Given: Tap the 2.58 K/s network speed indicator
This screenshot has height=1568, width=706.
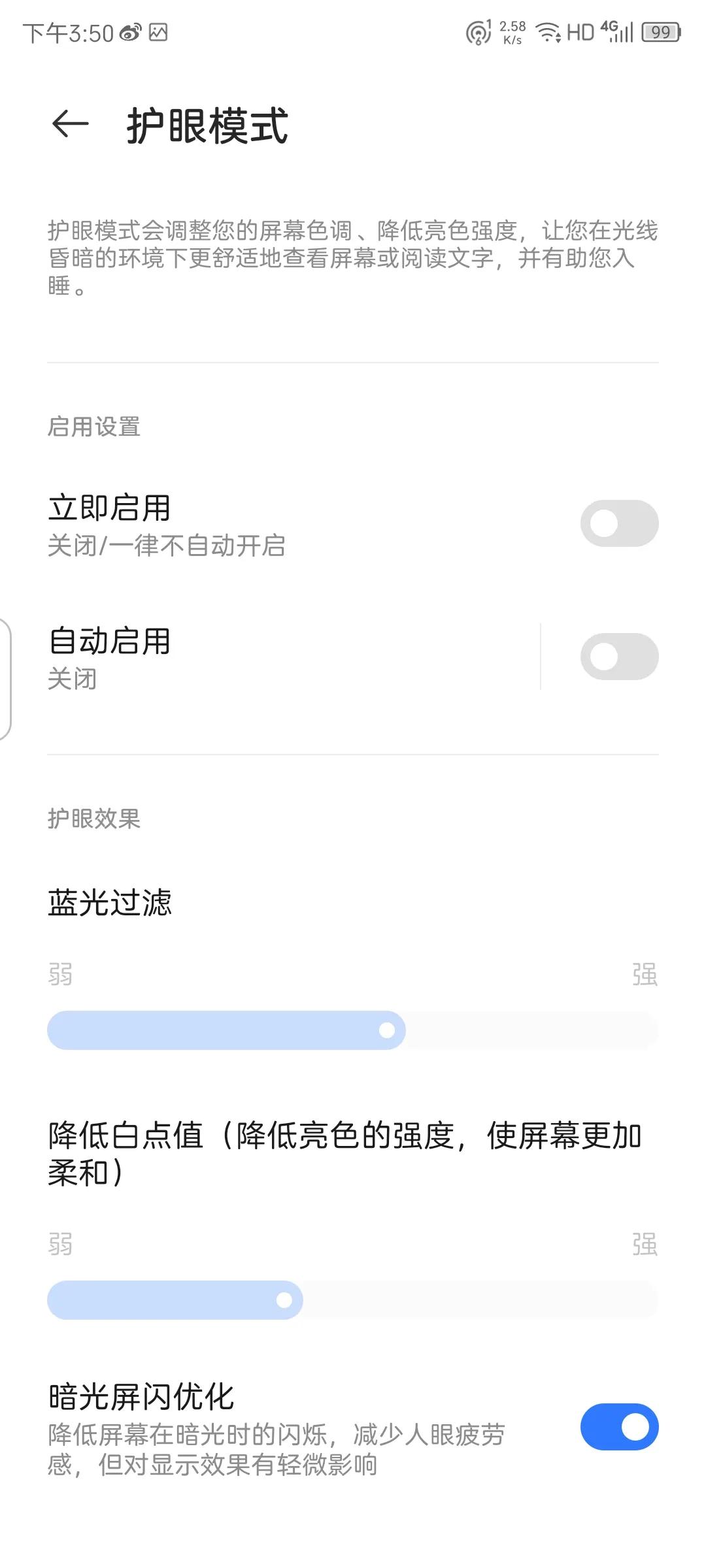Looking at the screenshot, I should [x=513, y=31].
